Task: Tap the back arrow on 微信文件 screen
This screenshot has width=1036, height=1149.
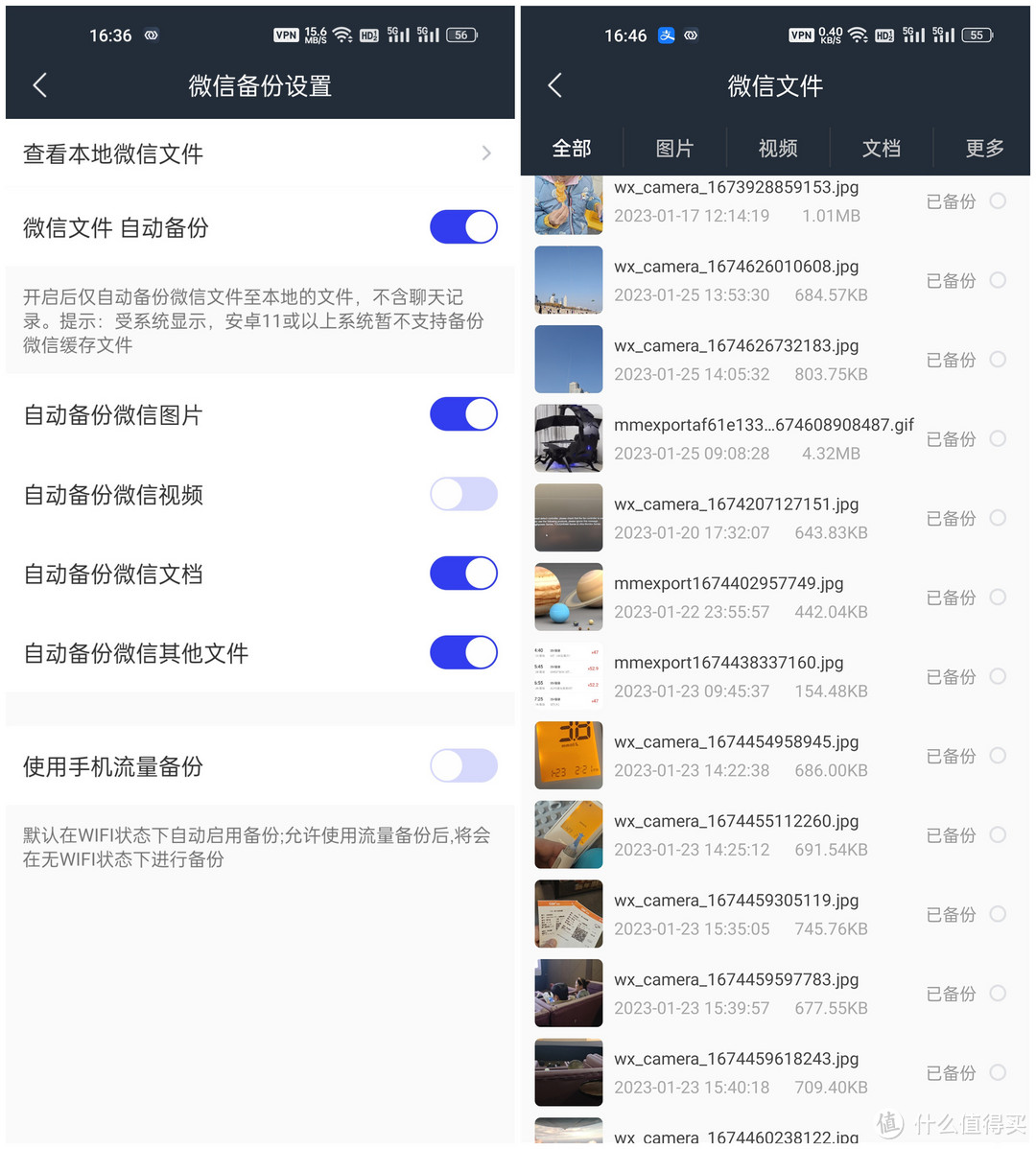Action: (x=554, y=85)
